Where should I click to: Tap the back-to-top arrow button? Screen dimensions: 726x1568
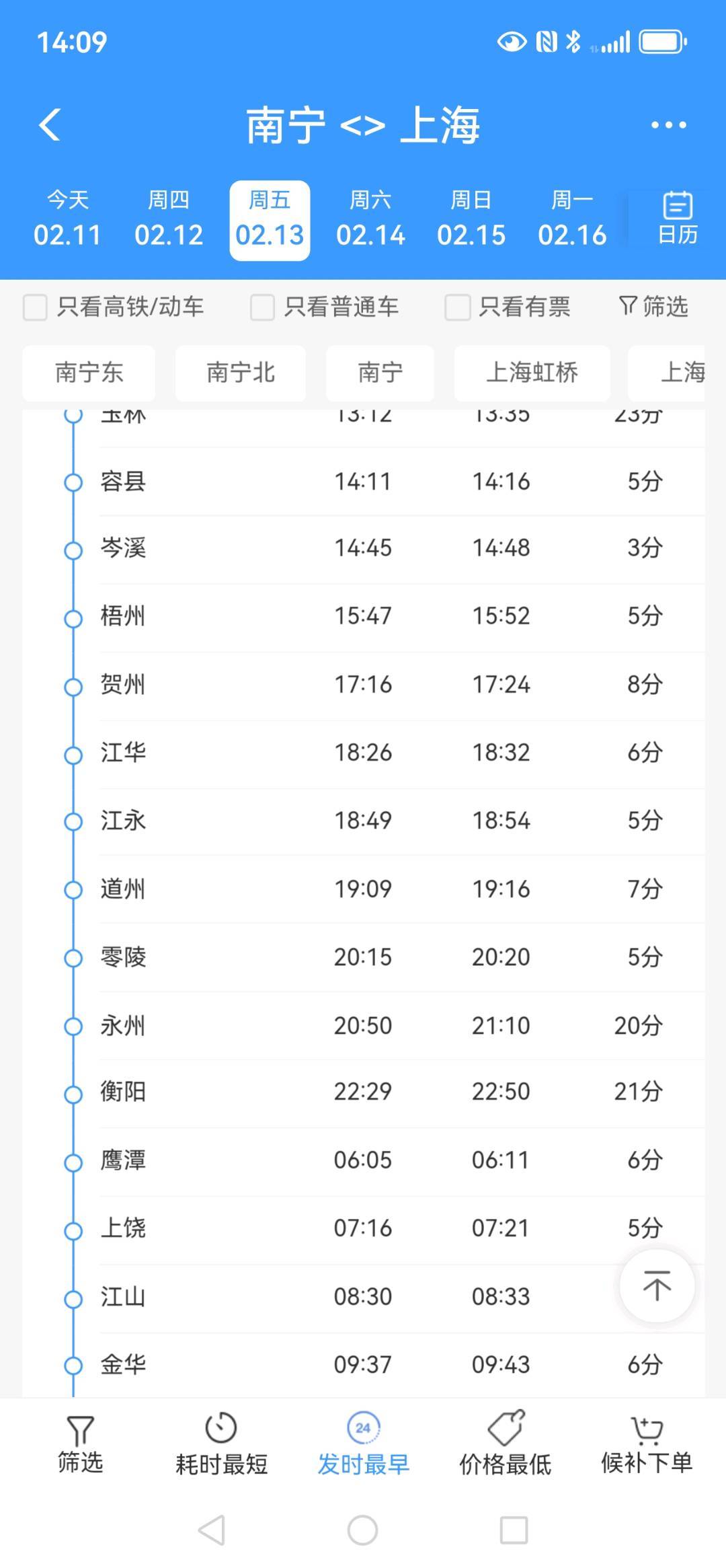(657, 1286)
